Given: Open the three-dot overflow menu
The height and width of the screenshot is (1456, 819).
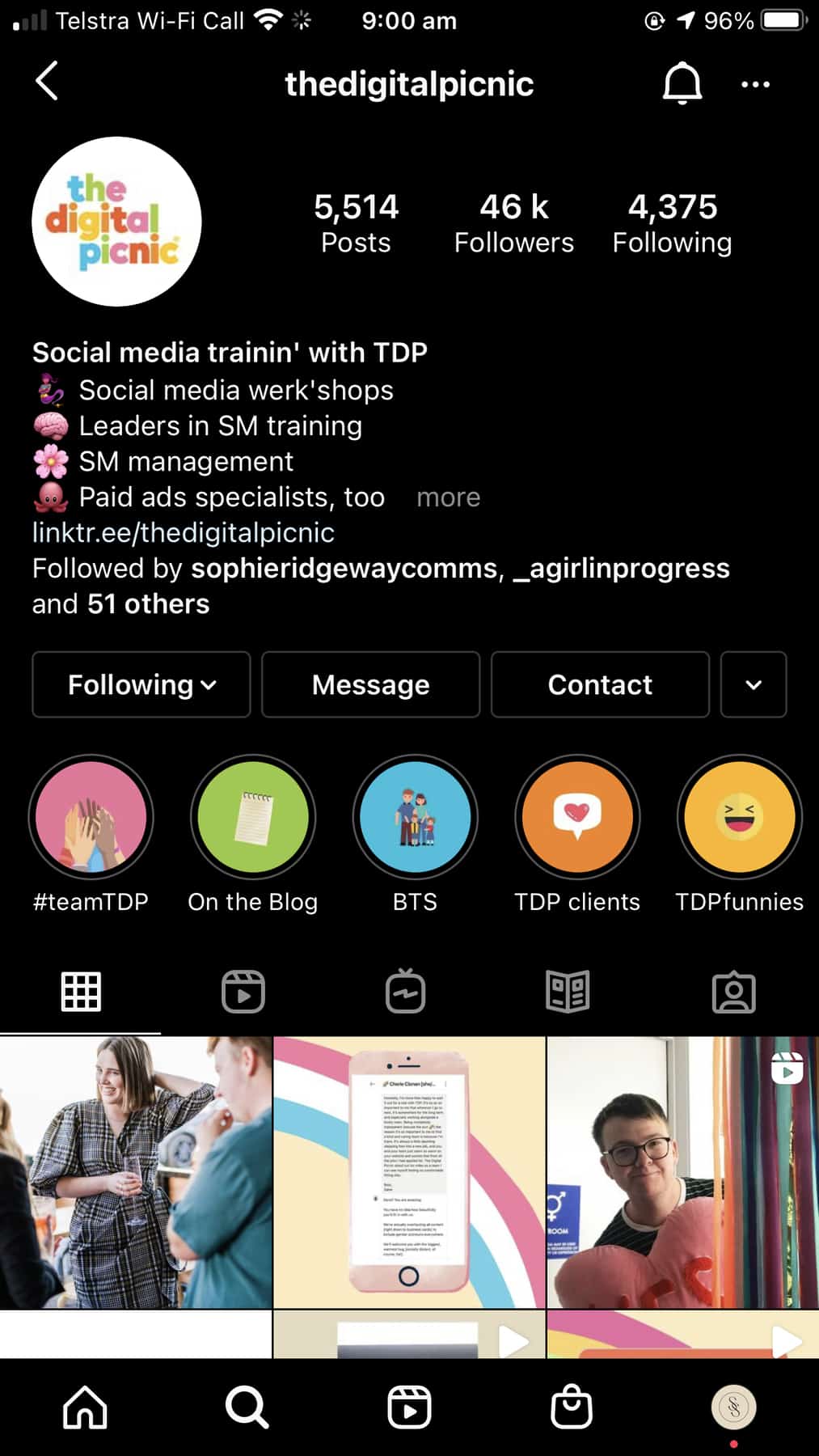Looking at the screenshot, I should [755, 84].
